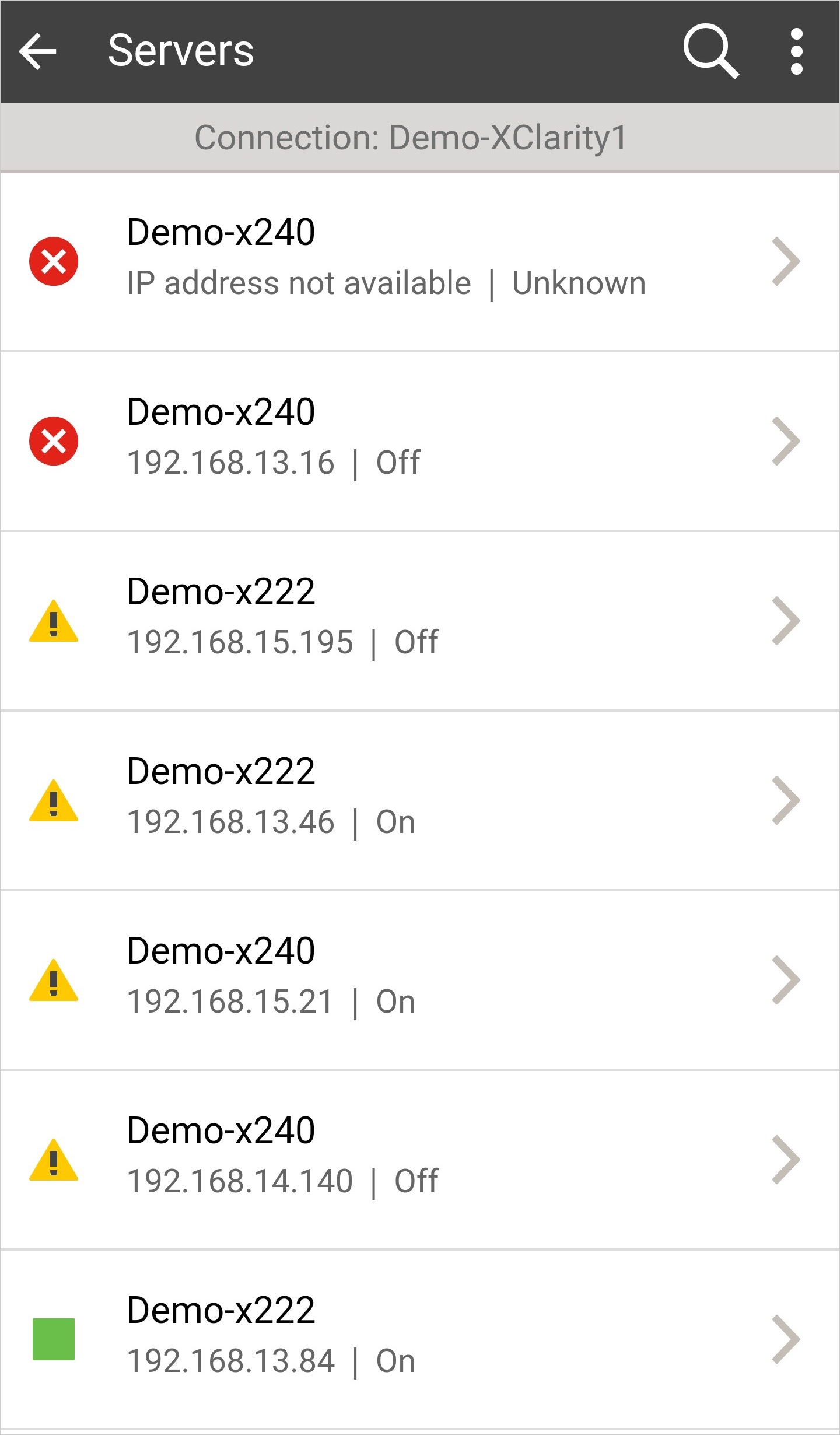Open the search icon in the app bar

[710, 51]
